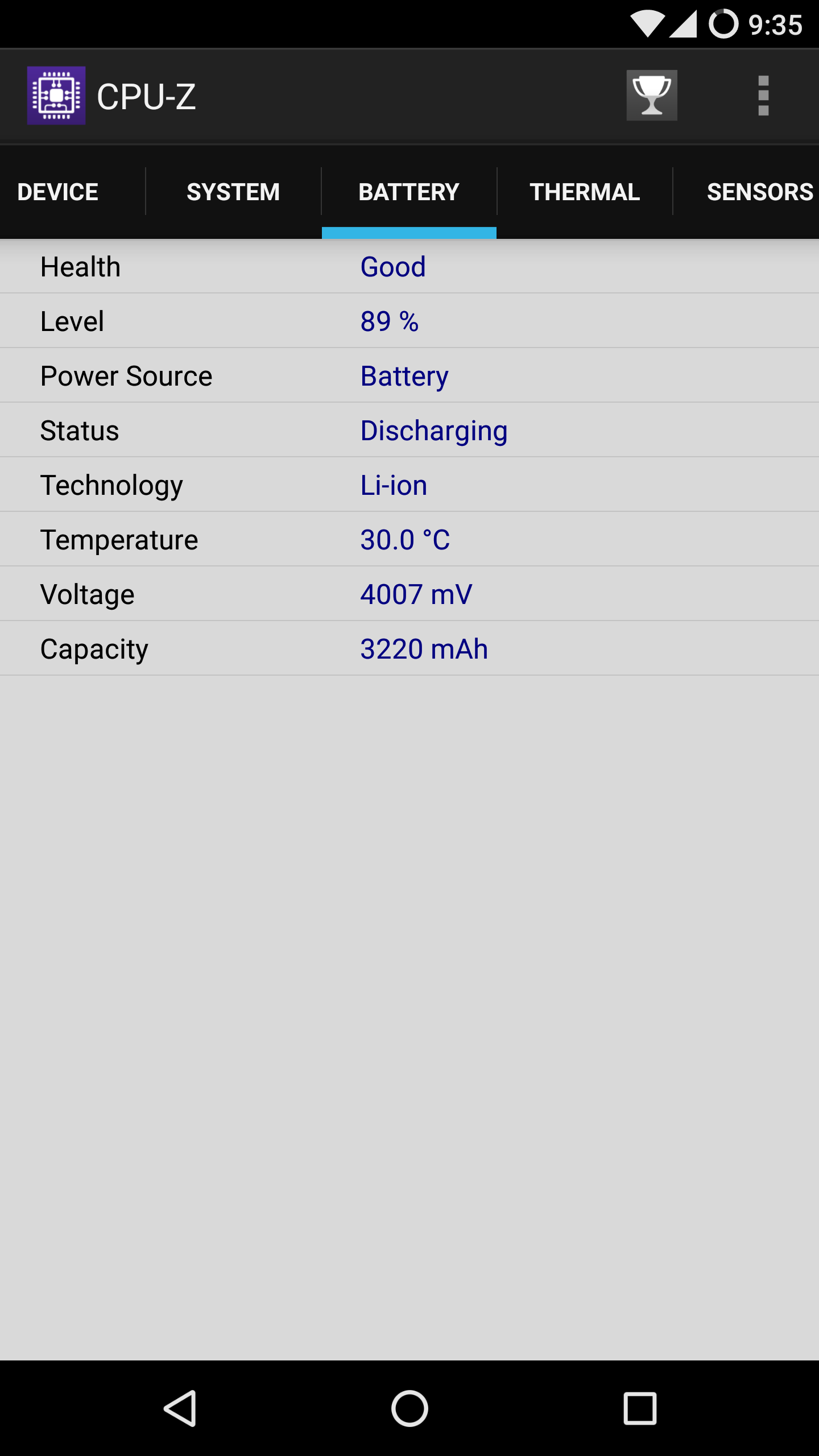819x1456 pixels.
Task: Go to the Thermal tab
Action: pyautogui.click(x=585, y=192)
